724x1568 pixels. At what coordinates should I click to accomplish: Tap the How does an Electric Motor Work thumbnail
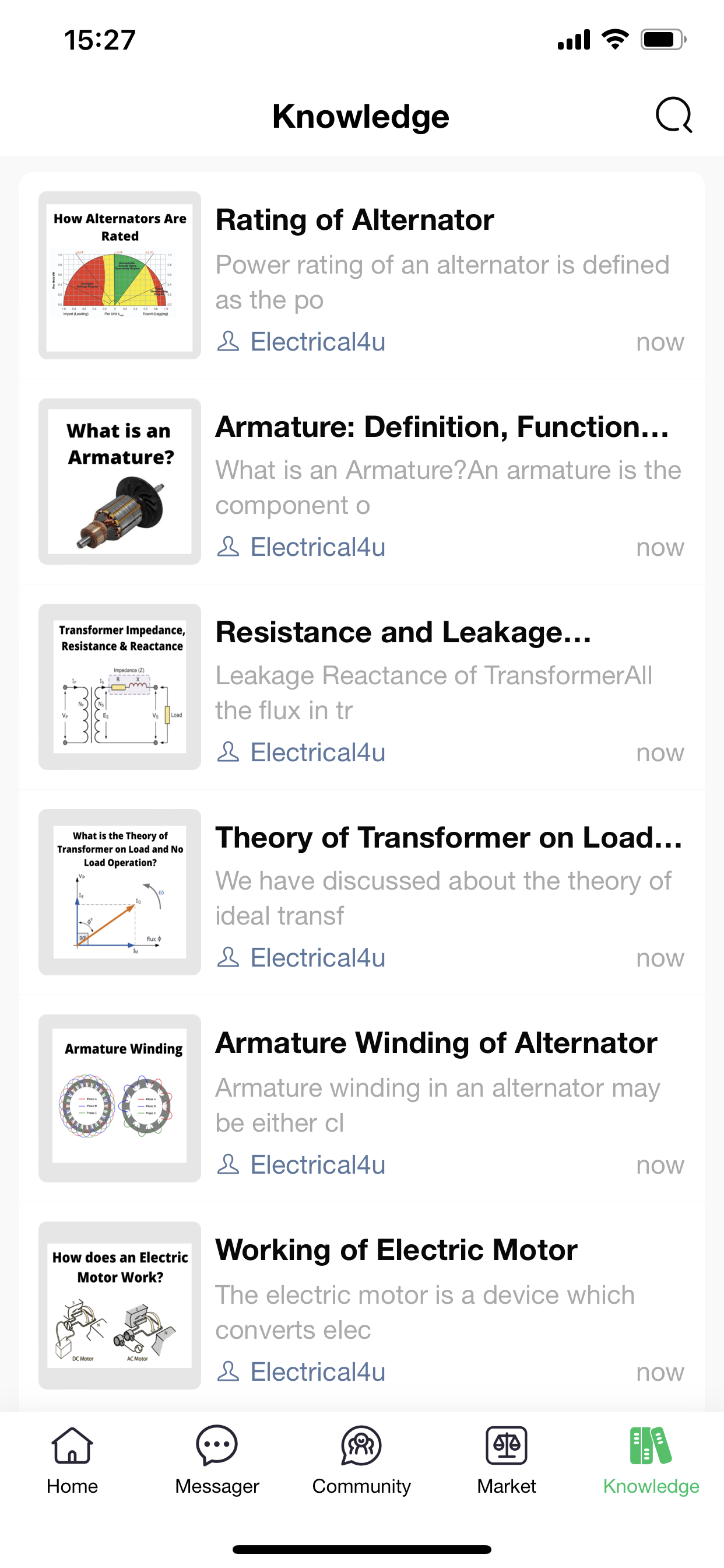pyautogui.click(x=120, y=1305)
